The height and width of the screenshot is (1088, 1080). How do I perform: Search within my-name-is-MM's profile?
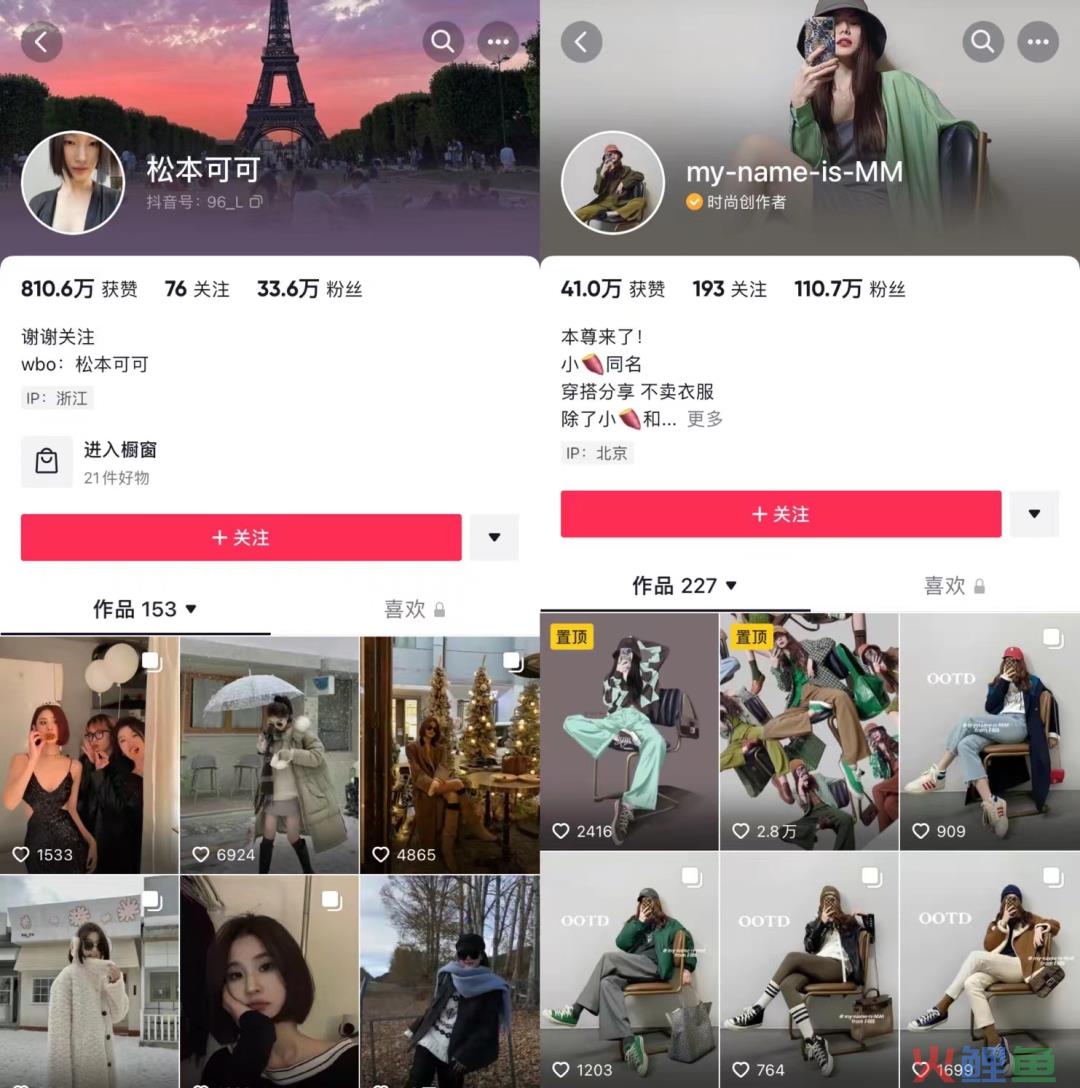pos(983,42)
